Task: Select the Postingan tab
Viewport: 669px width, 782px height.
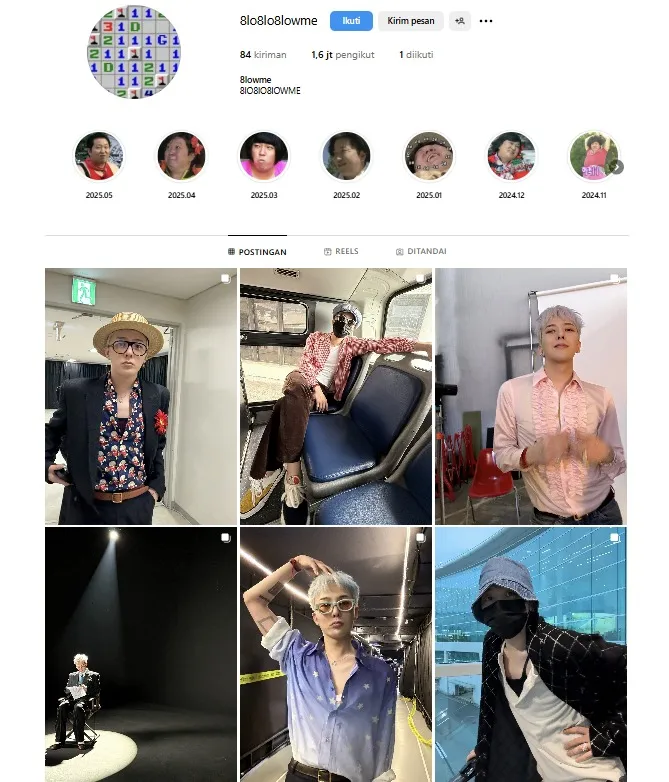Action: point(258,252)
